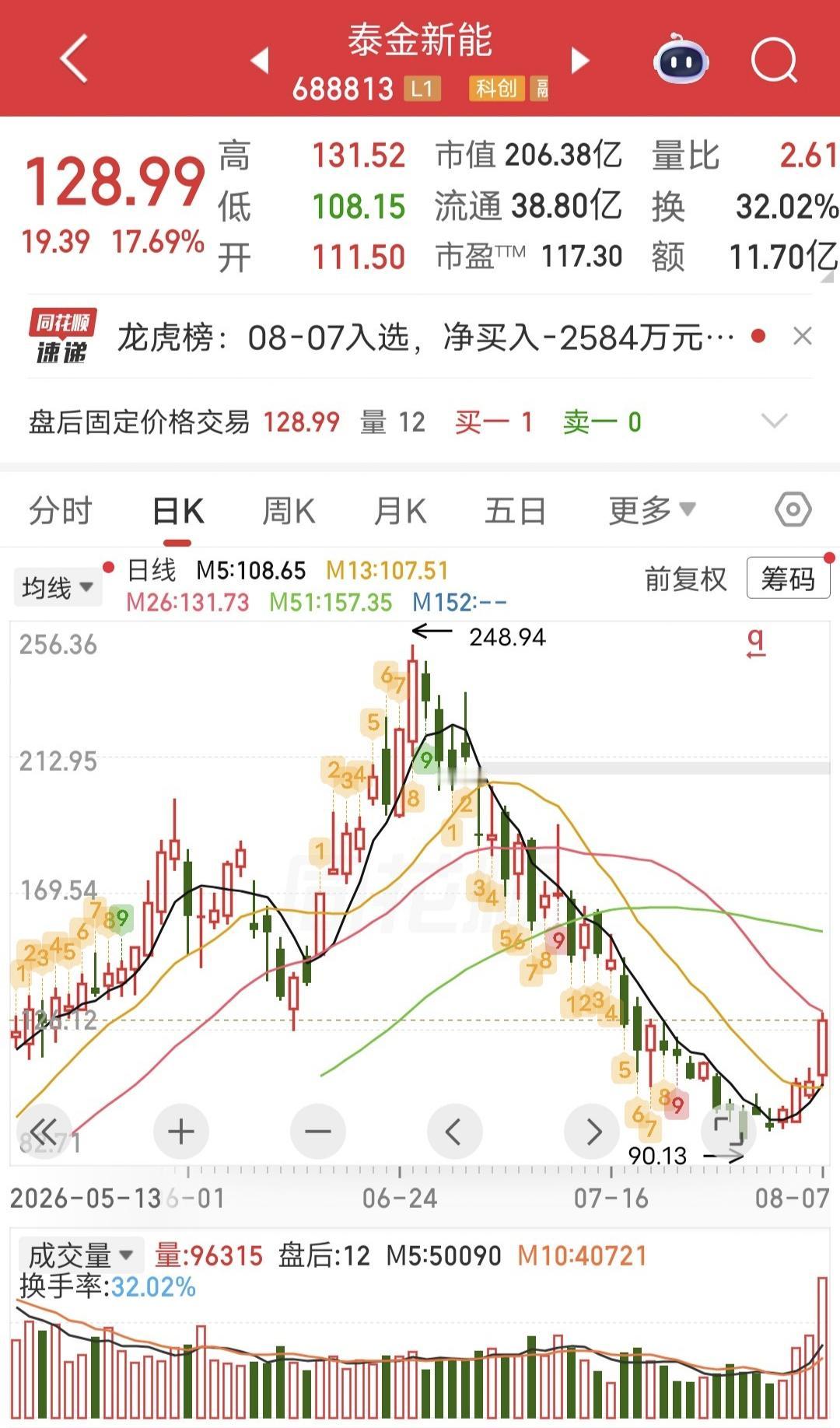Viewport: 840px width, 1428px height.
Task: Zoom out the chart with minus button
Action: click(x=318, y=1132)
